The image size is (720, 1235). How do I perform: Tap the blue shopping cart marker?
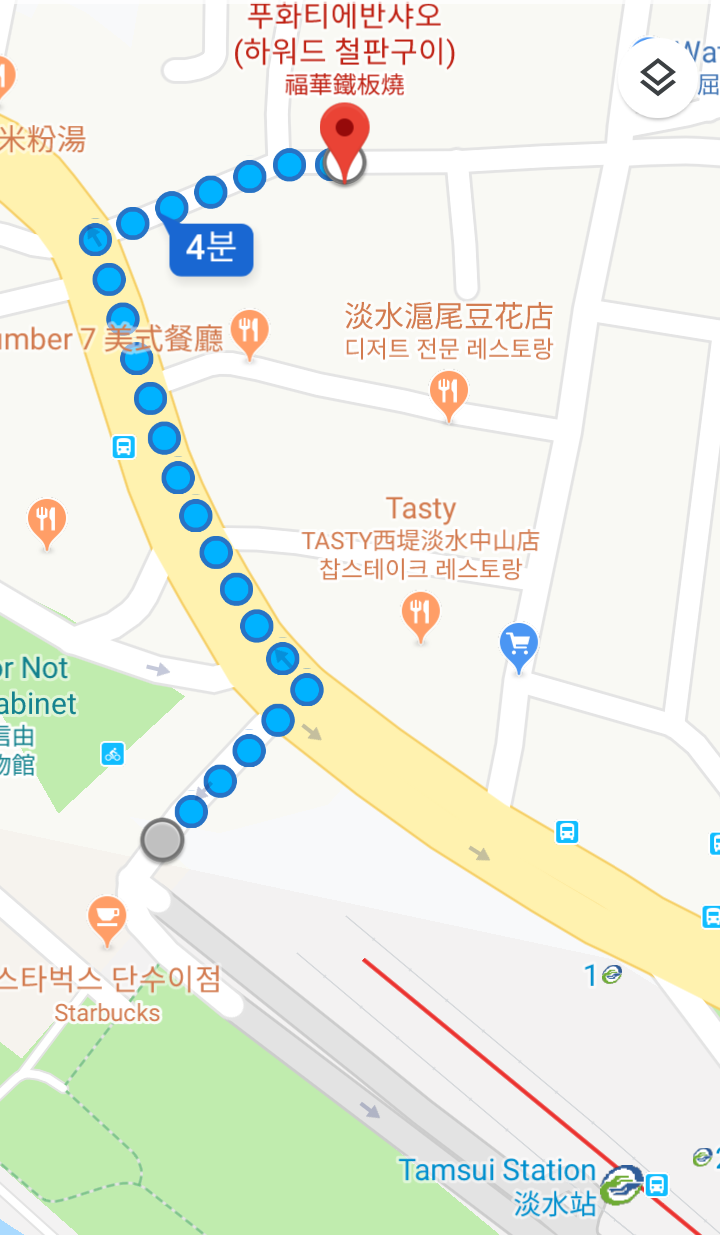pos(518,648)
